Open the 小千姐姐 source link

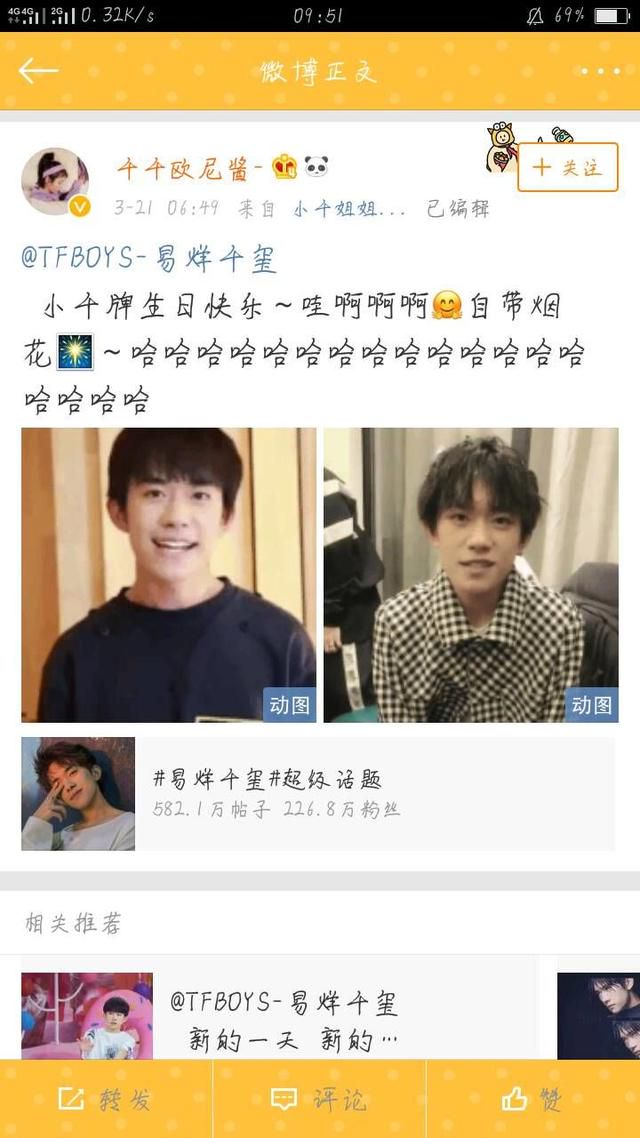coord(350,209)
